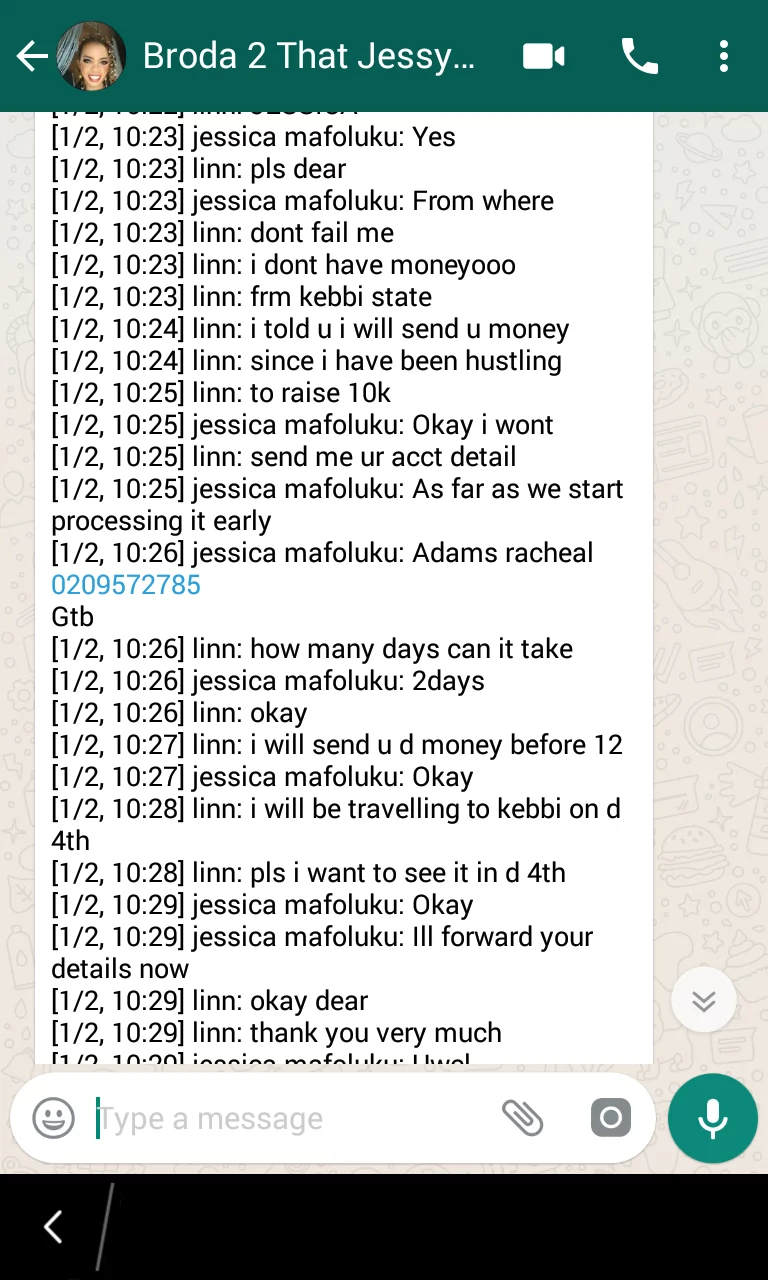Image resolution: width=768 pixels, height=1280 pixels.
Task: Attach a file with the paperclip
Action: pyautogui.click(x=522, y=1118)
